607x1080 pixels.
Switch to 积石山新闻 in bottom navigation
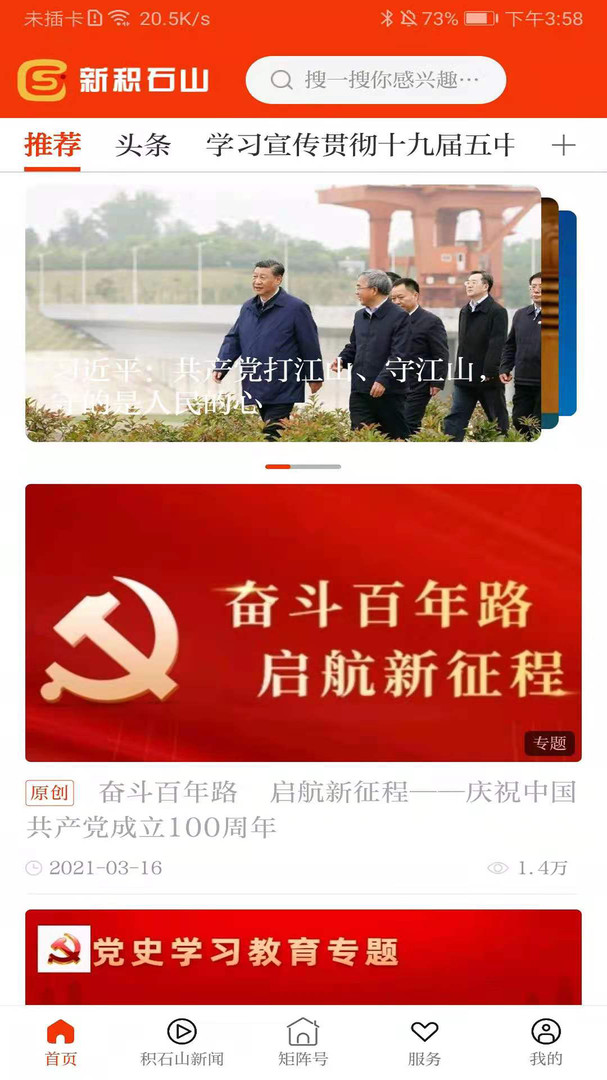tap(182, 1043)
